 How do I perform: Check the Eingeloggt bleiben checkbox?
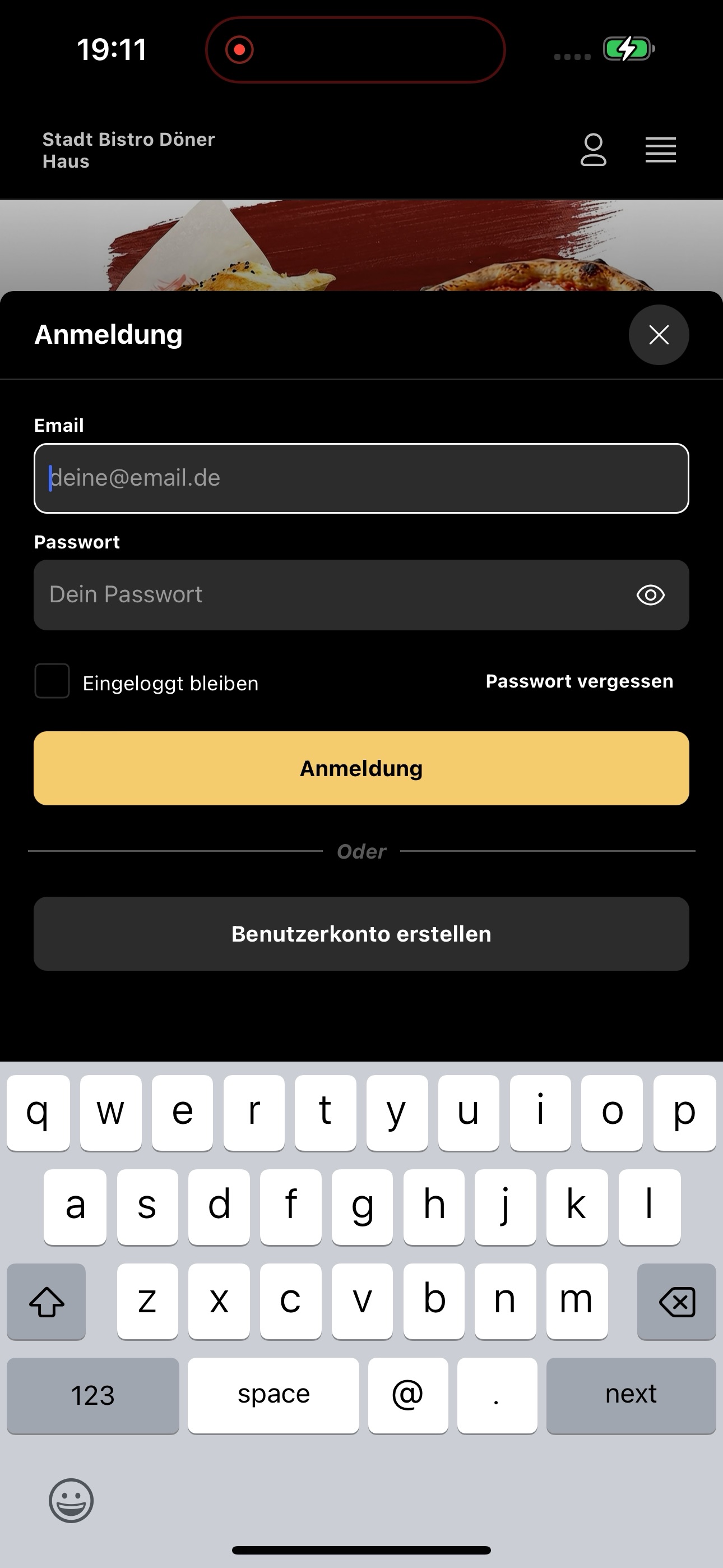tap(52, 680)
